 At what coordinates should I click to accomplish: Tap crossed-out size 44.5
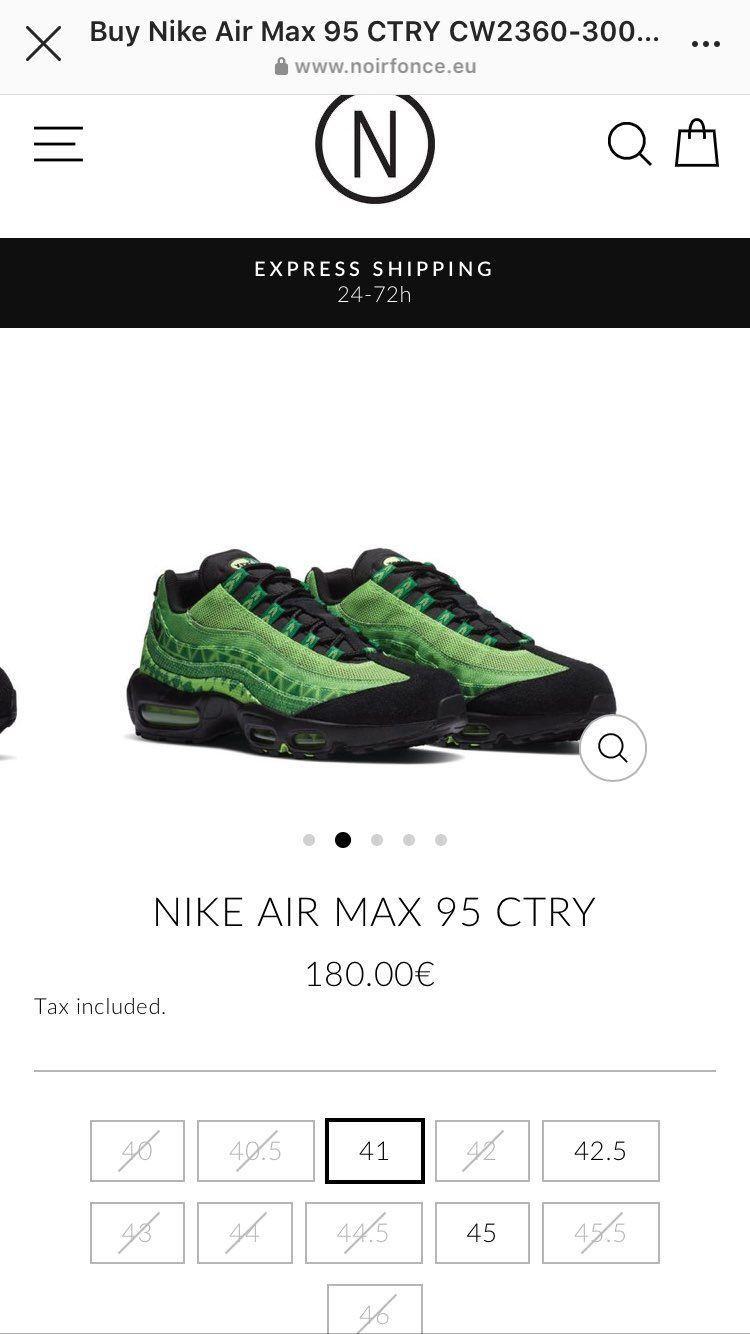click(362, 1233)
